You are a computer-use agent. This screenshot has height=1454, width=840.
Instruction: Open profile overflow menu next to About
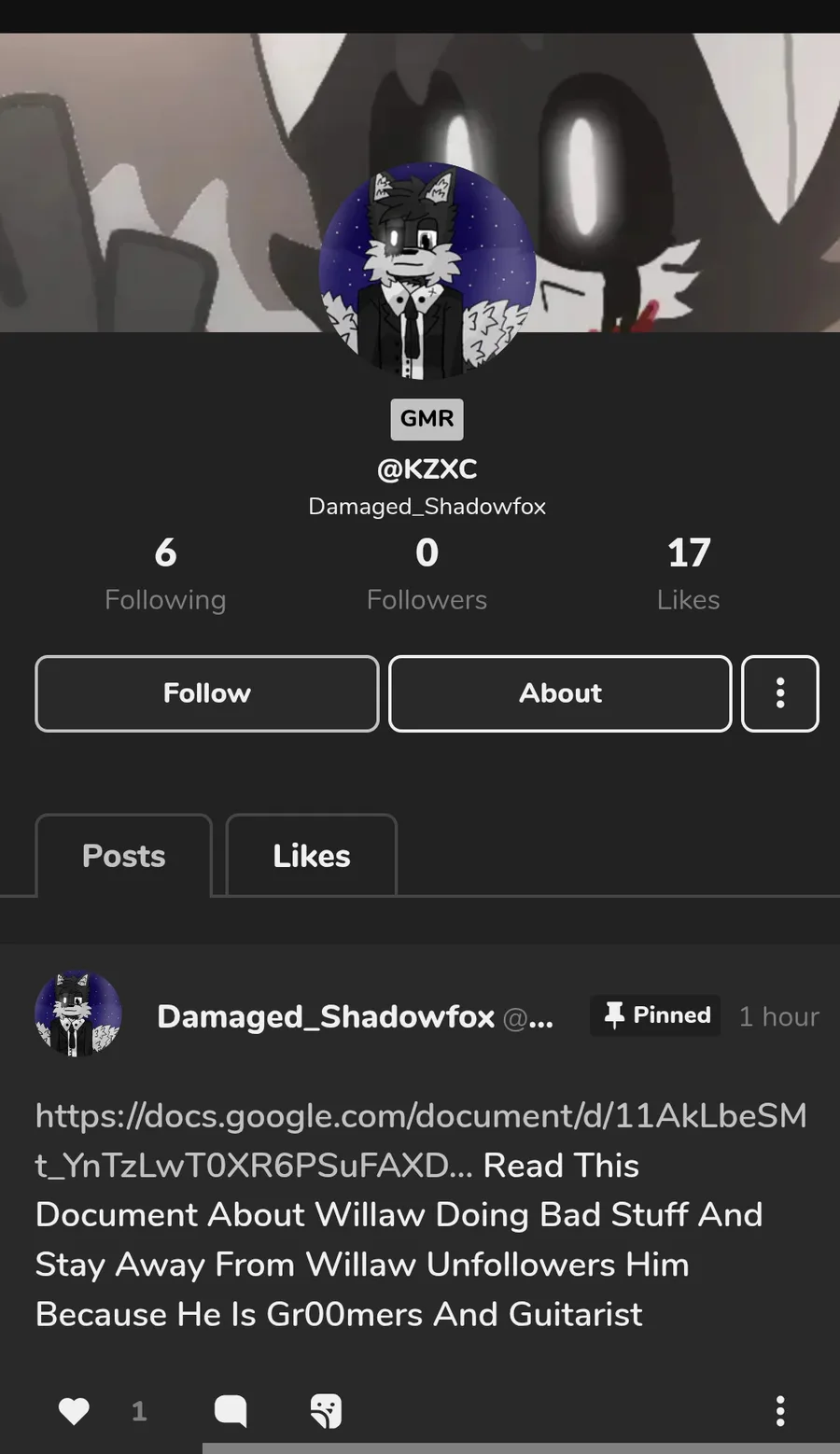[779, 693]
